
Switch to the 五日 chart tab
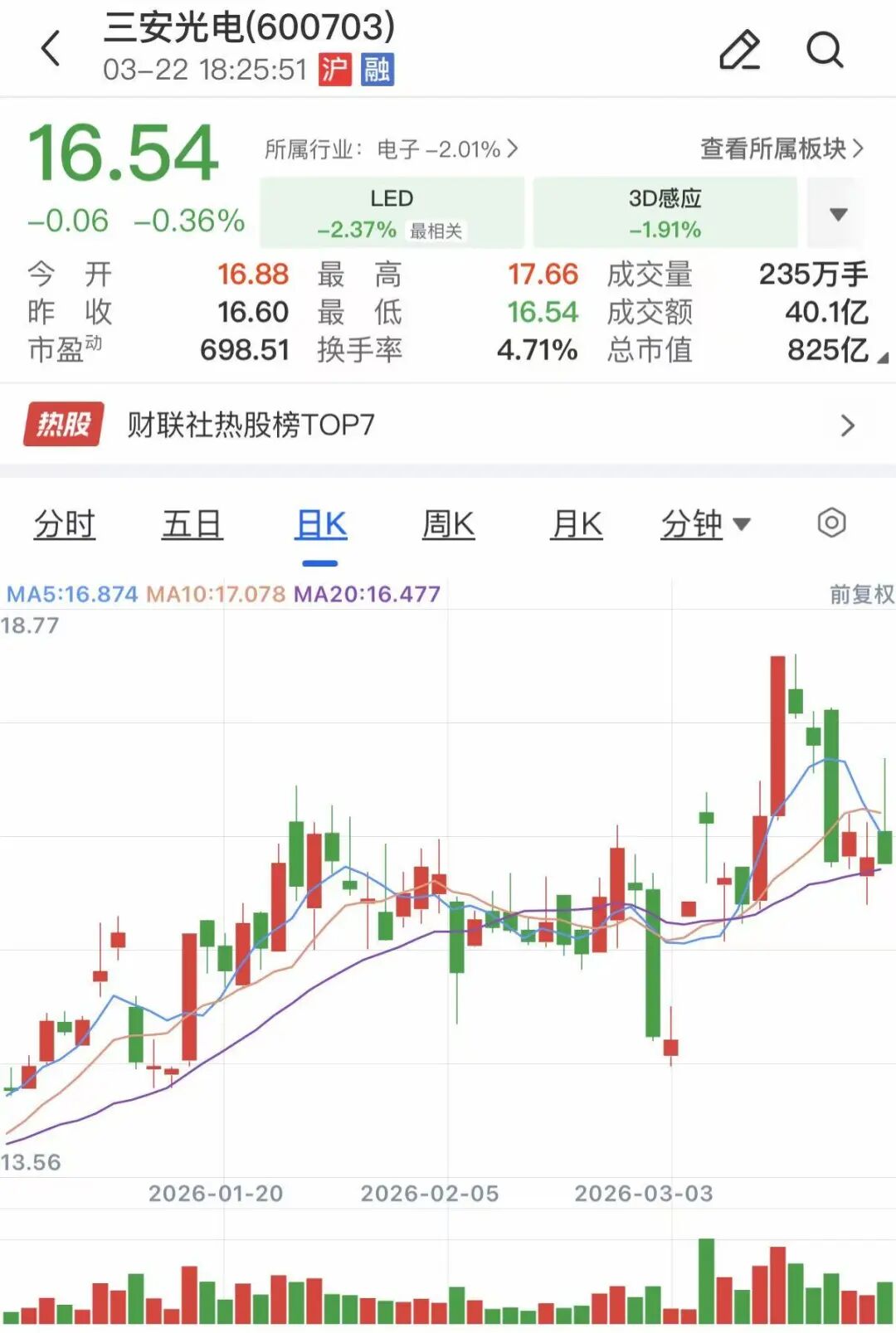tap(192, 524)
